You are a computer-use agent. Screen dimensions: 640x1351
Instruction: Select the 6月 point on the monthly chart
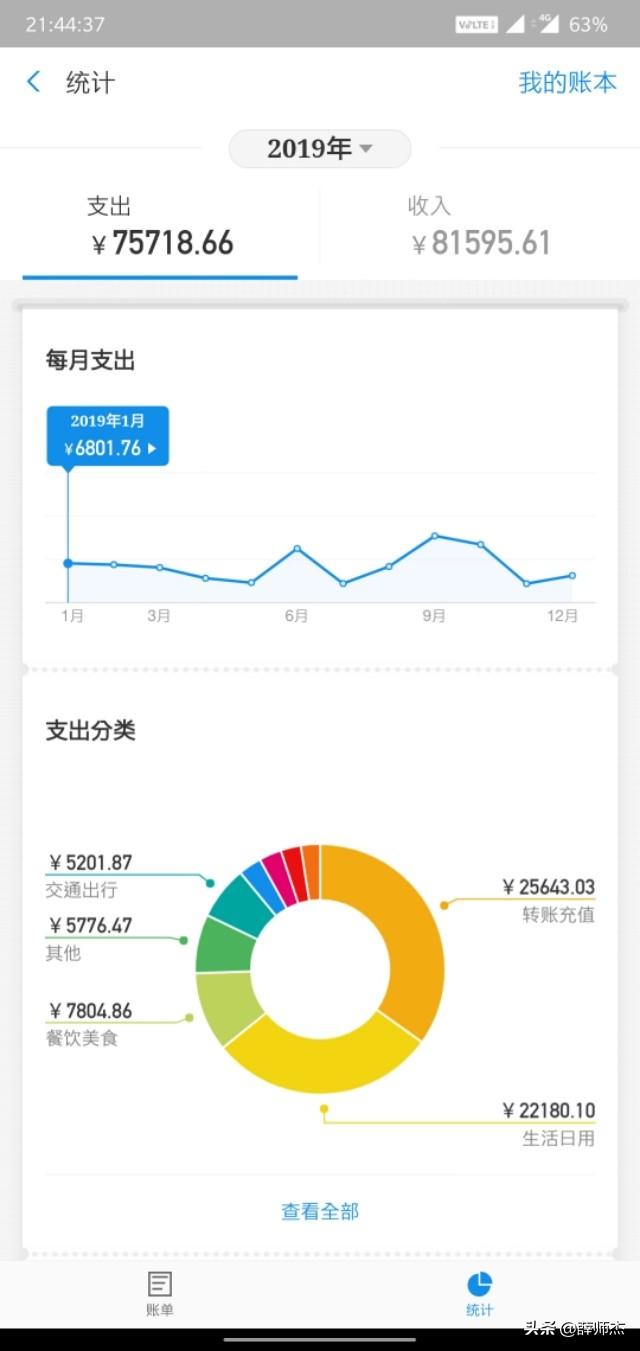click(297, 548)
